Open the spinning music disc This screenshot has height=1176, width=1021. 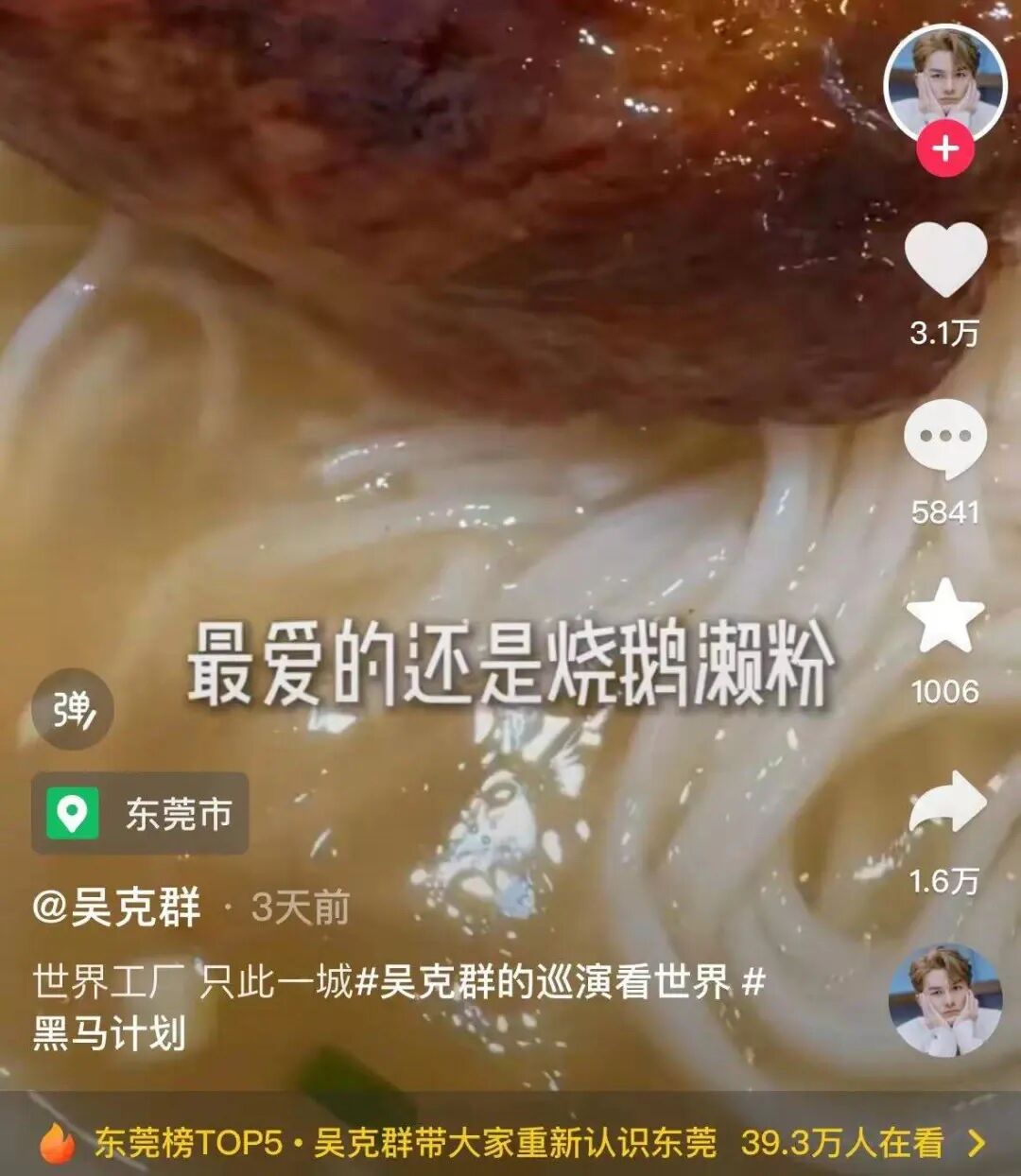(x=945, y=999)
